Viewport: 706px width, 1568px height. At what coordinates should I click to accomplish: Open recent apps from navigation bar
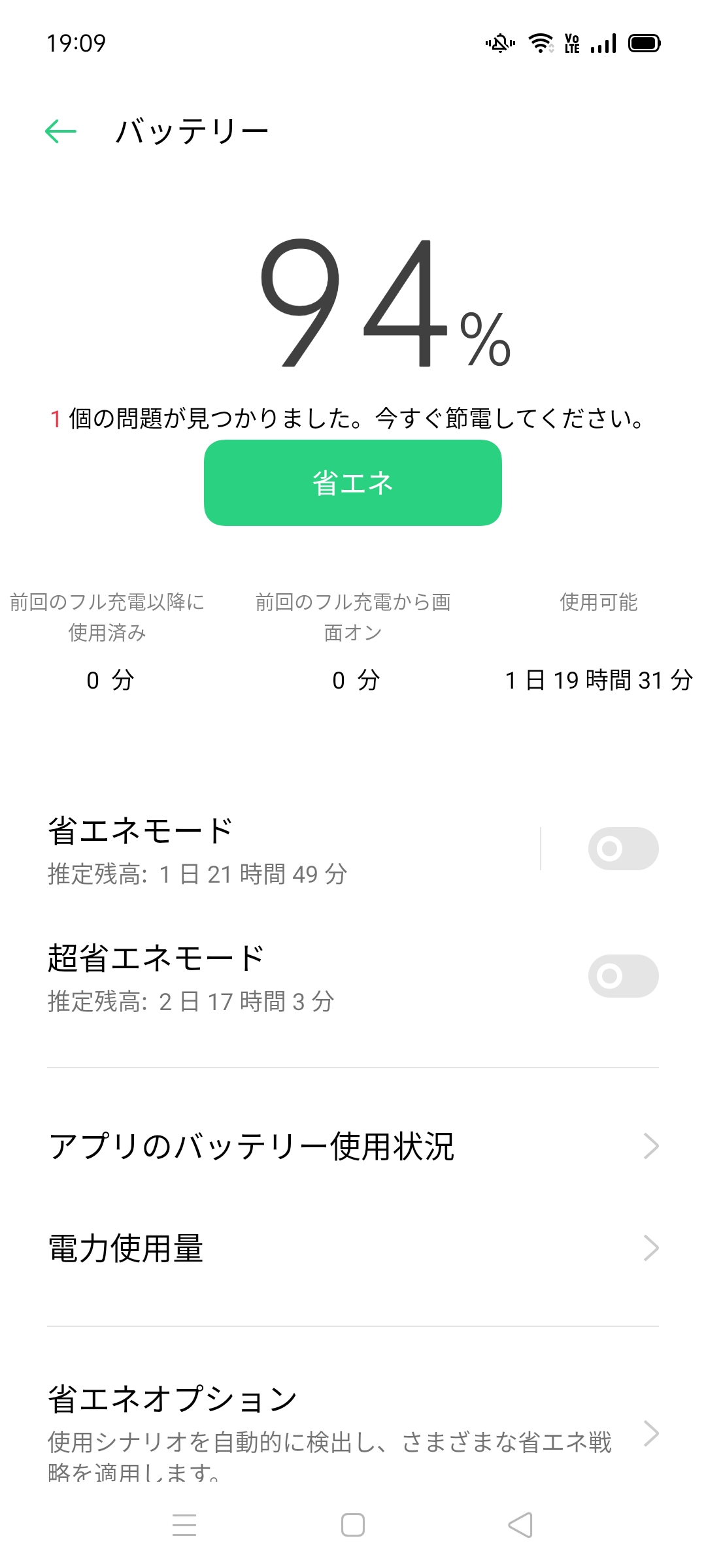tap(184, 1525)
